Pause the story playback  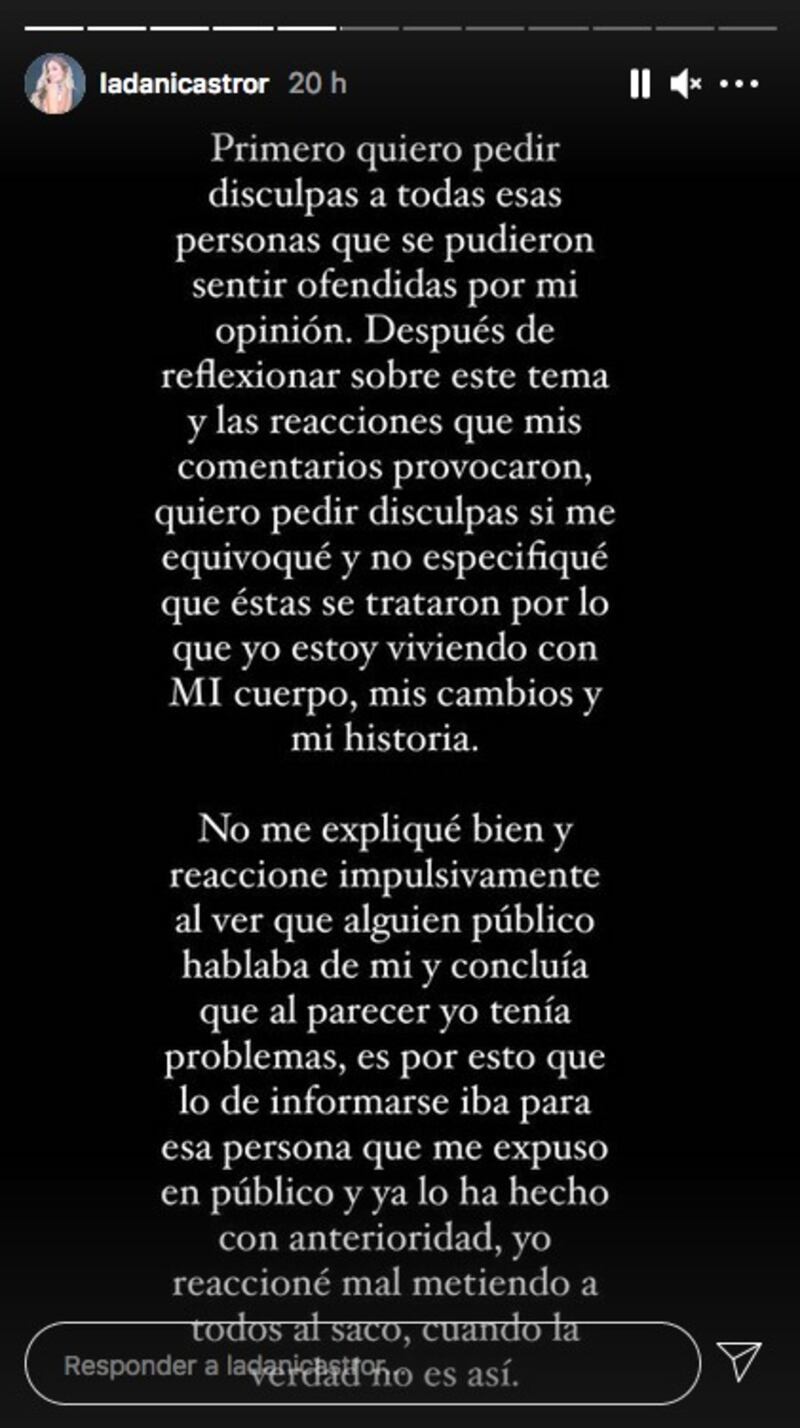pos(640,85)
